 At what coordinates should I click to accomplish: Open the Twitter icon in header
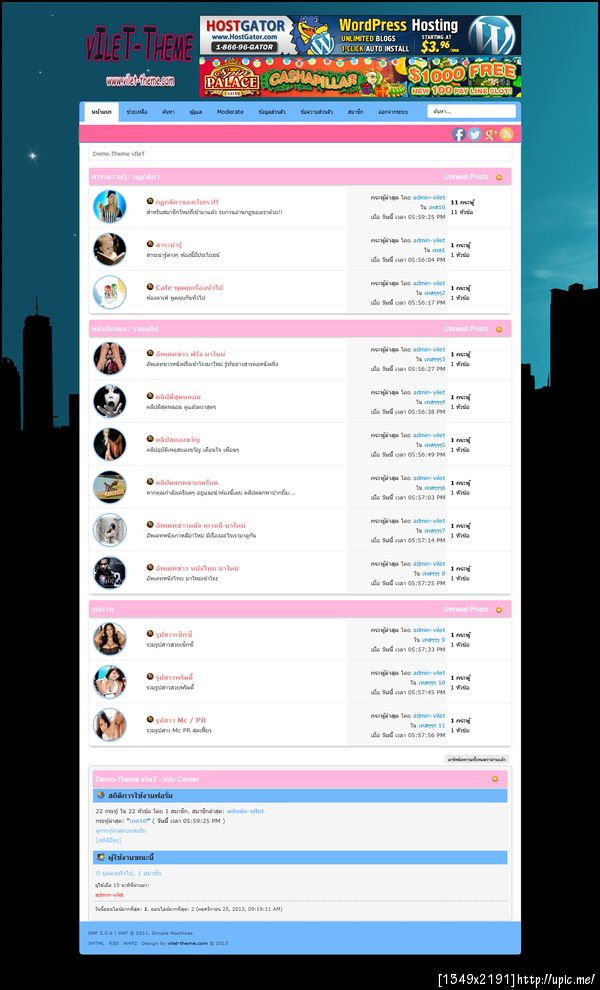tap(475, 134)
